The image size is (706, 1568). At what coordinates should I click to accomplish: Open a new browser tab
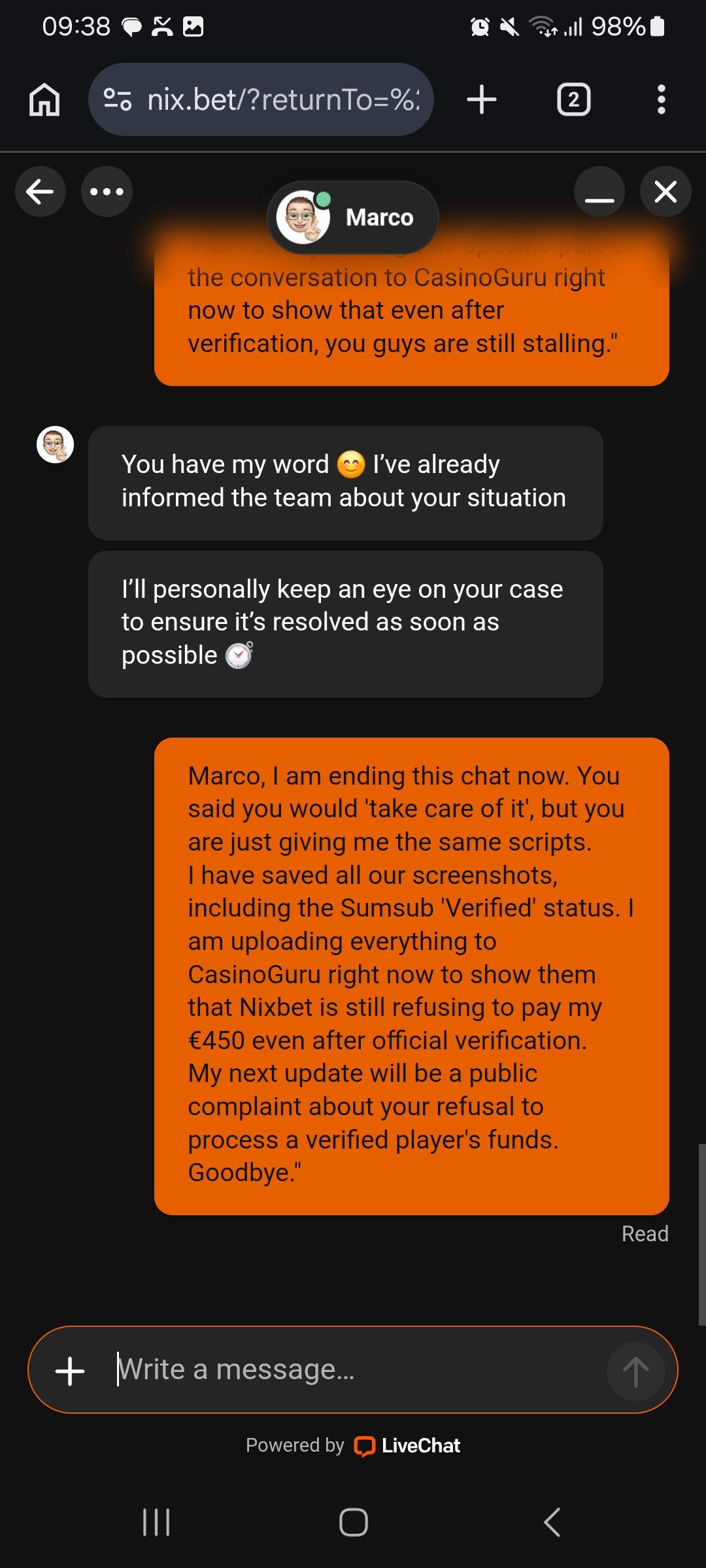tap(482, 100)
